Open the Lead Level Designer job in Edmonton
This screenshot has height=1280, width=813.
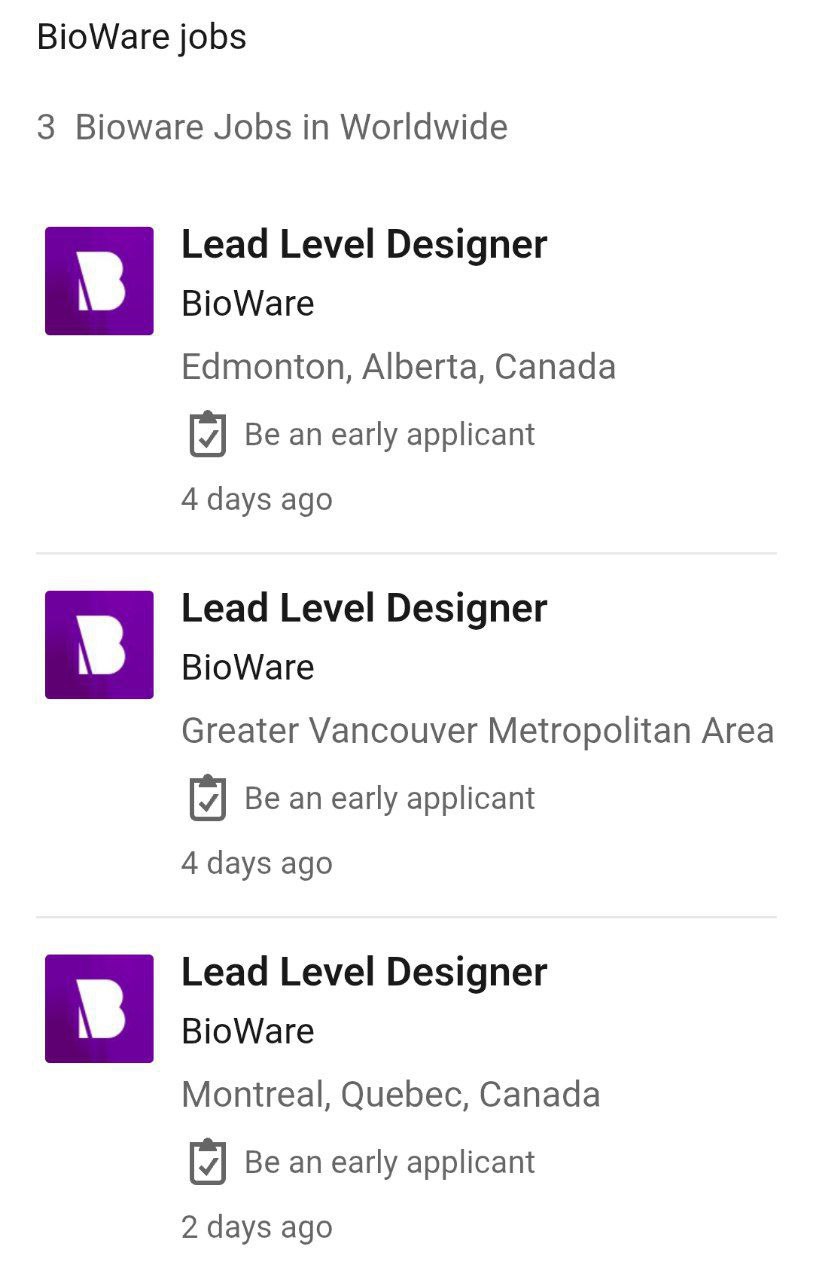coord(364,245)
